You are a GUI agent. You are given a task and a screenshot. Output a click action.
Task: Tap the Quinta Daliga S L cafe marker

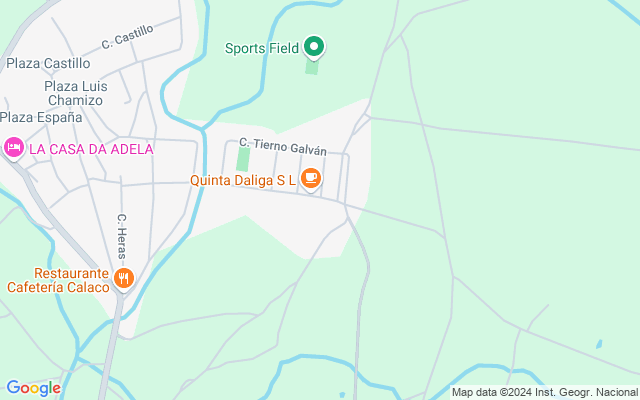311,179
